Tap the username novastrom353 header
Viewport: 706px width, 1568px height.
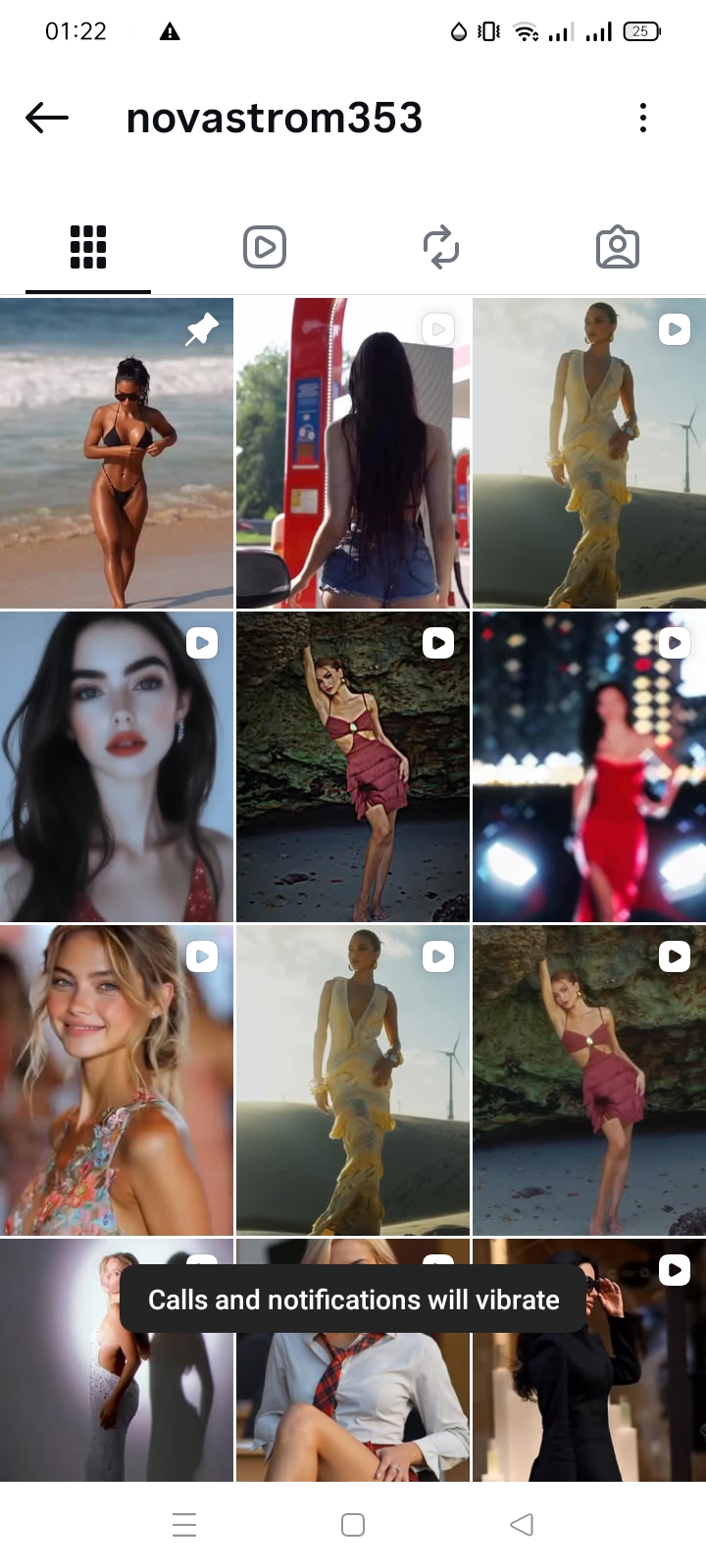coord(274,118)
